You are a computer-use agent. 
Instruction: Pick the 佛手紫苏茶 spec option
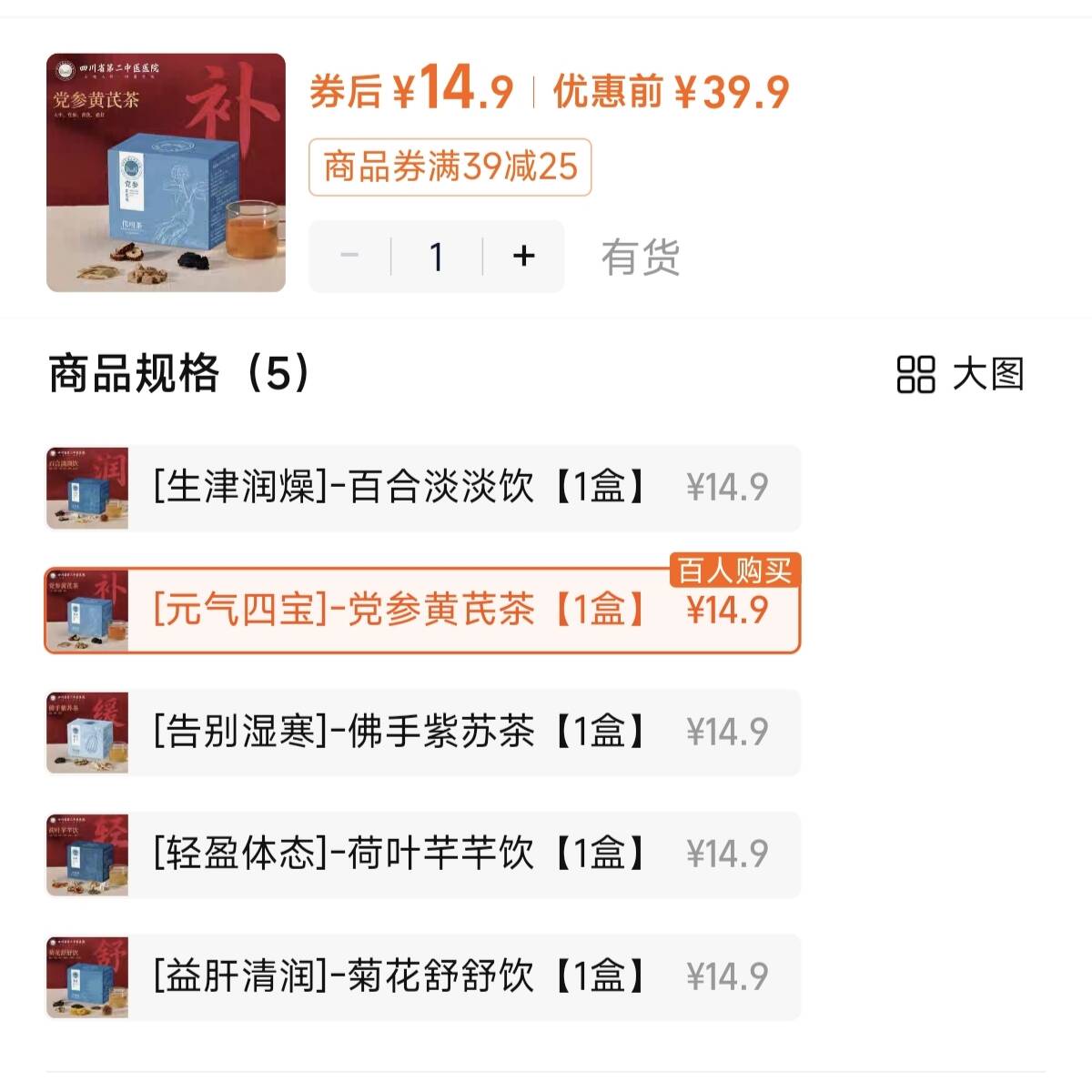pyautogui.click(x=422, y=733)
